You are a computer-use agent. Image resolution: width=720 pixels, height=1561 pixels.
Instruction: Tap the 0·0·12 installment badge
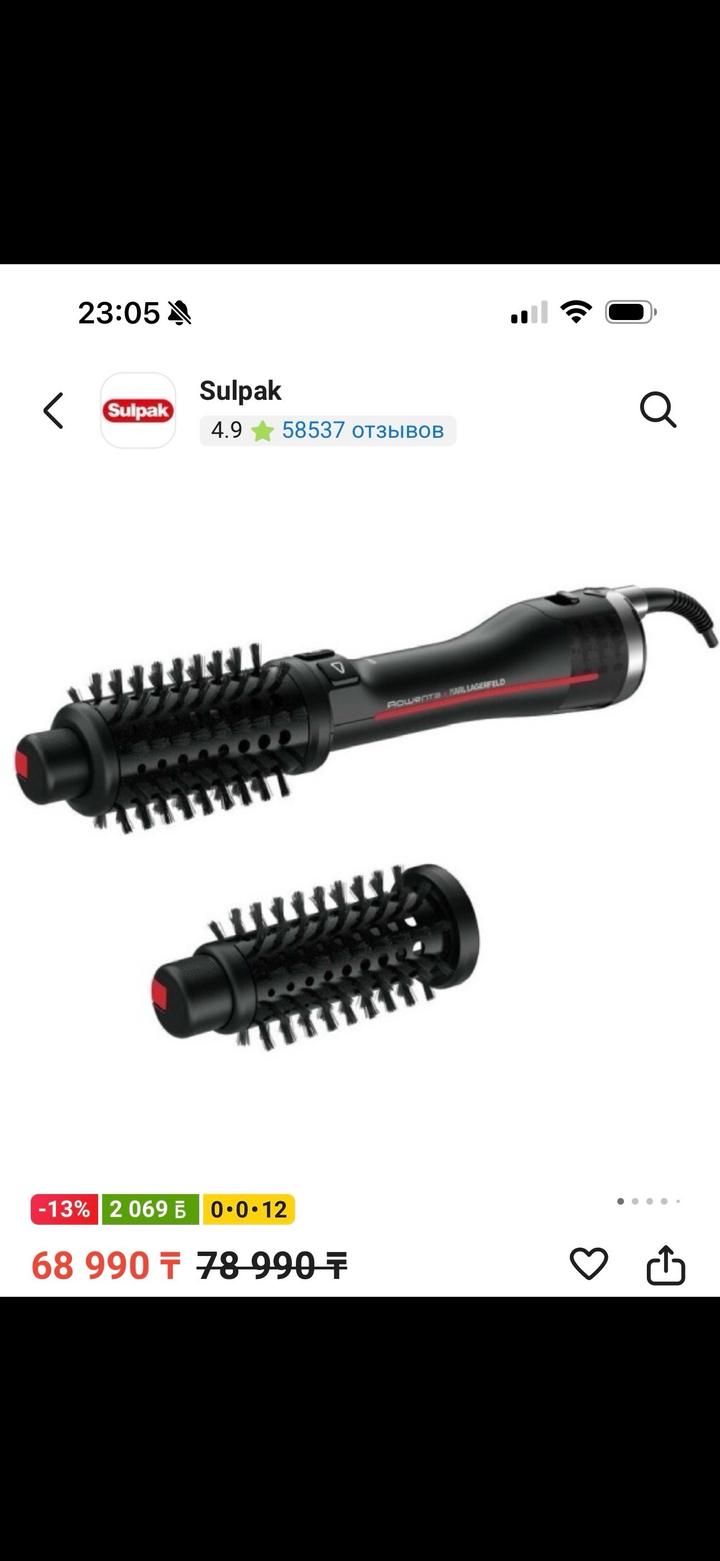[x=248, y=1209]
